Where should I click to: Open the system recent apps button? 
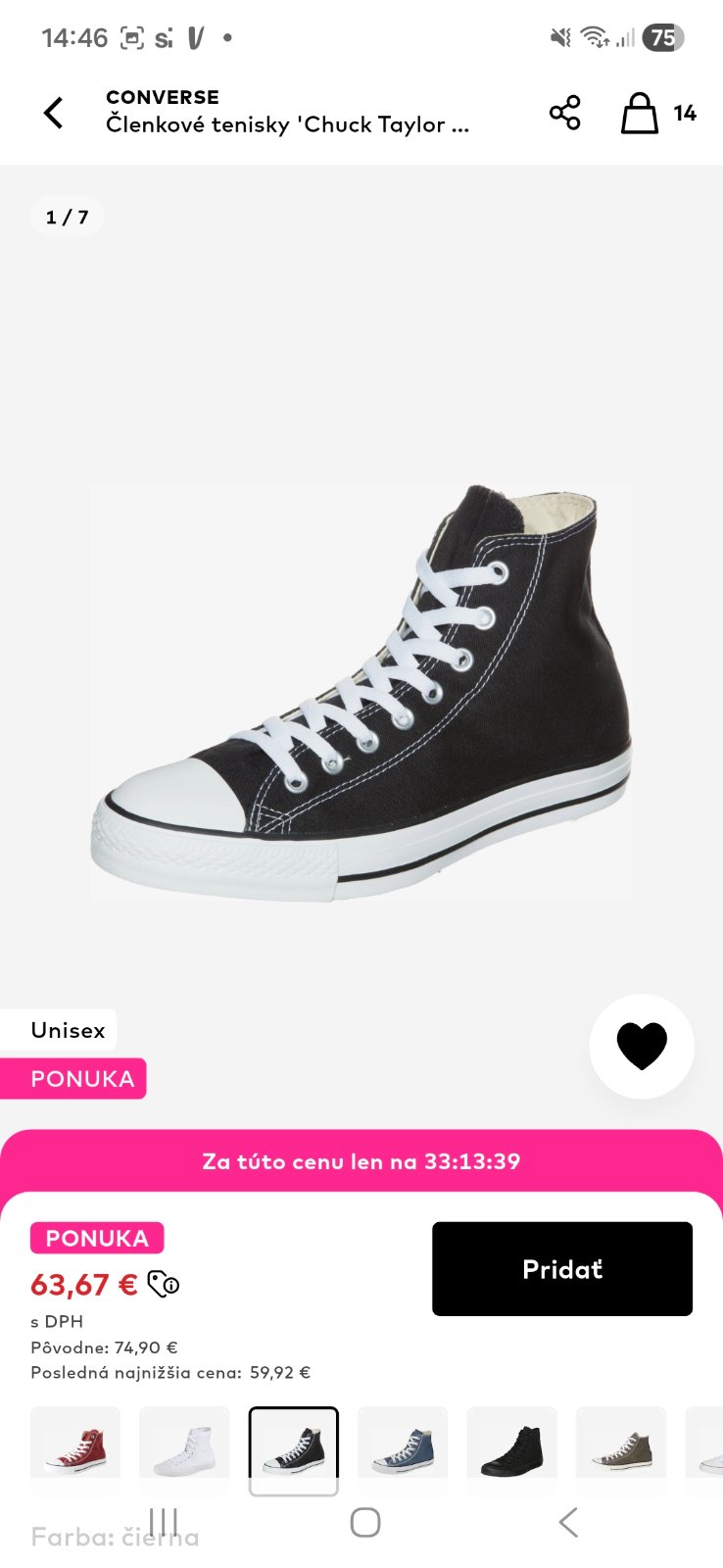click(164, 1522)
